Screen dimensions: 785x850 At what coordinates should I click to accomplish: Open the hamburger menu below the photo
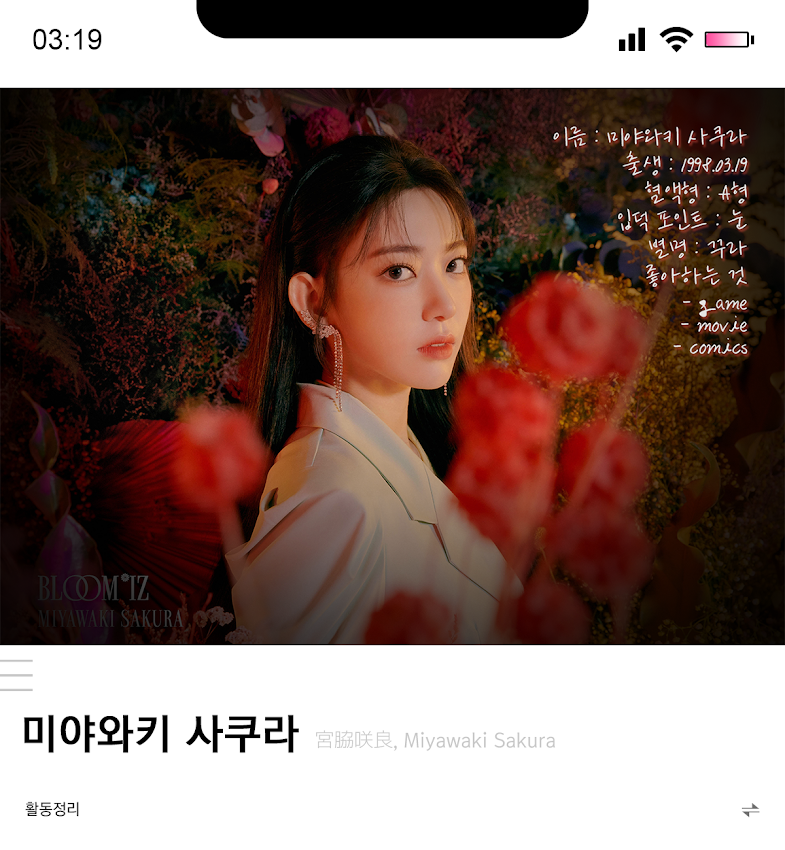coord(16,675)
